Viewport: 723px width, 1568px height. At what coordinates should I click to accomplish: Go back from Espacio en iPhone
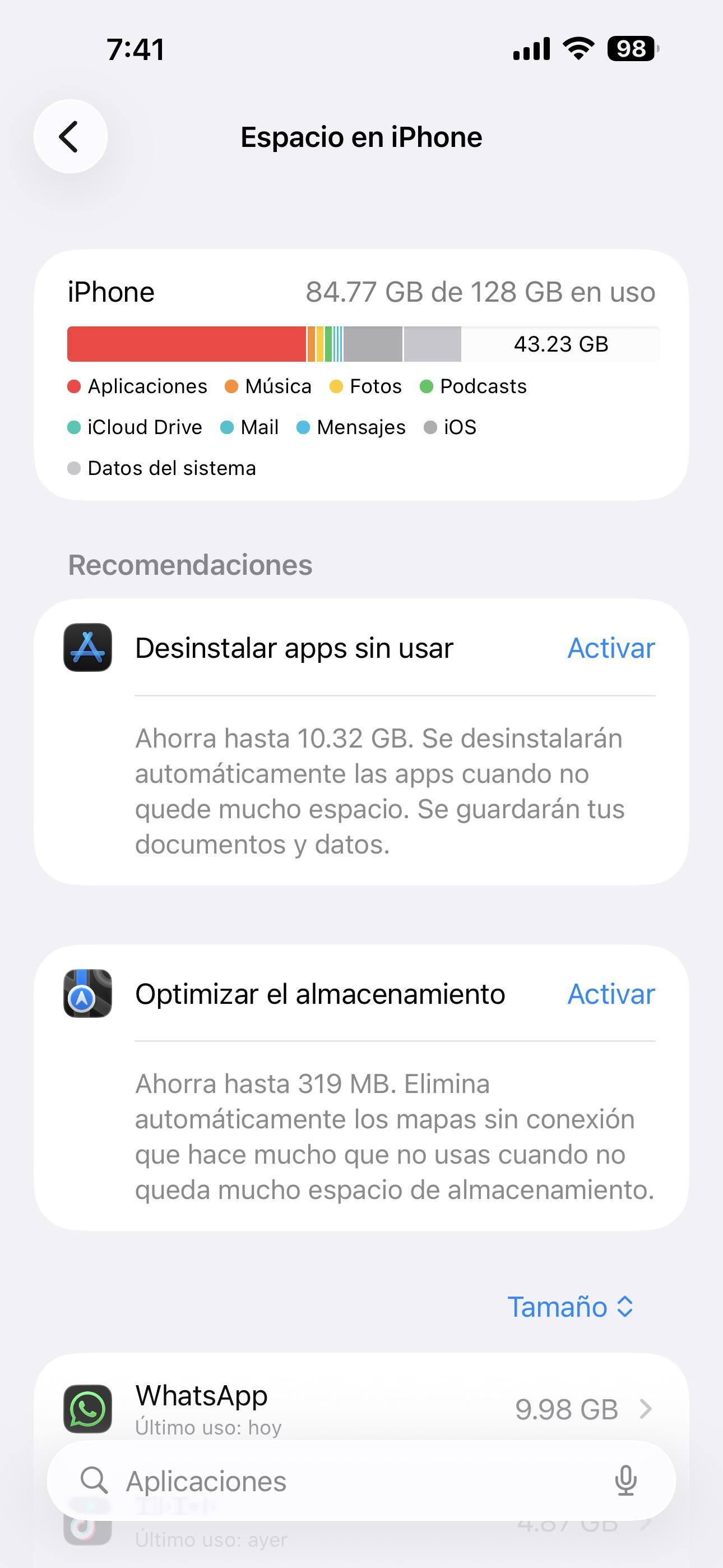pos(71,136)
